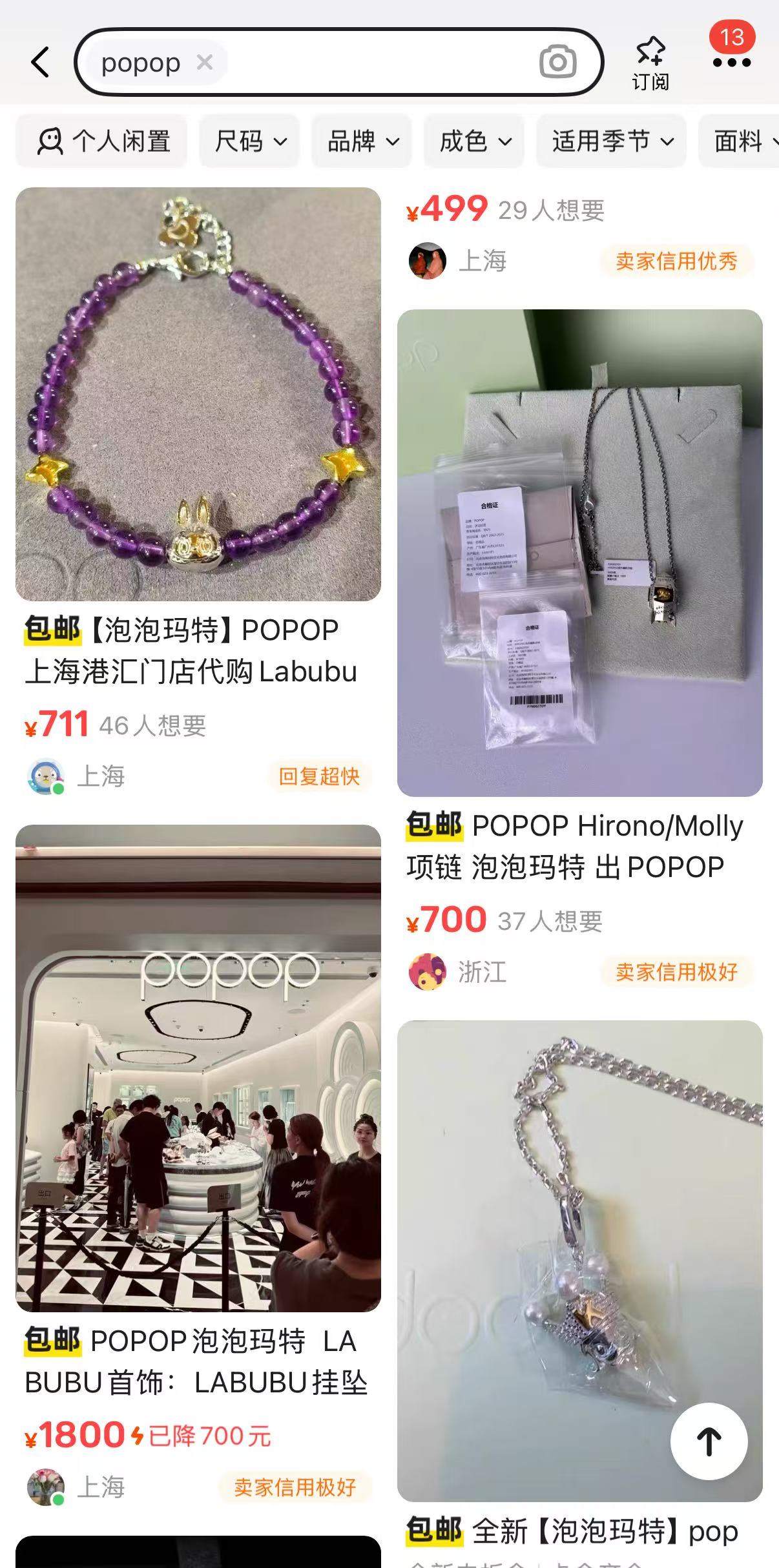This screenshot has width=779, height=1568.
Task: Open camera image search
Action: (x=557, y=62)
